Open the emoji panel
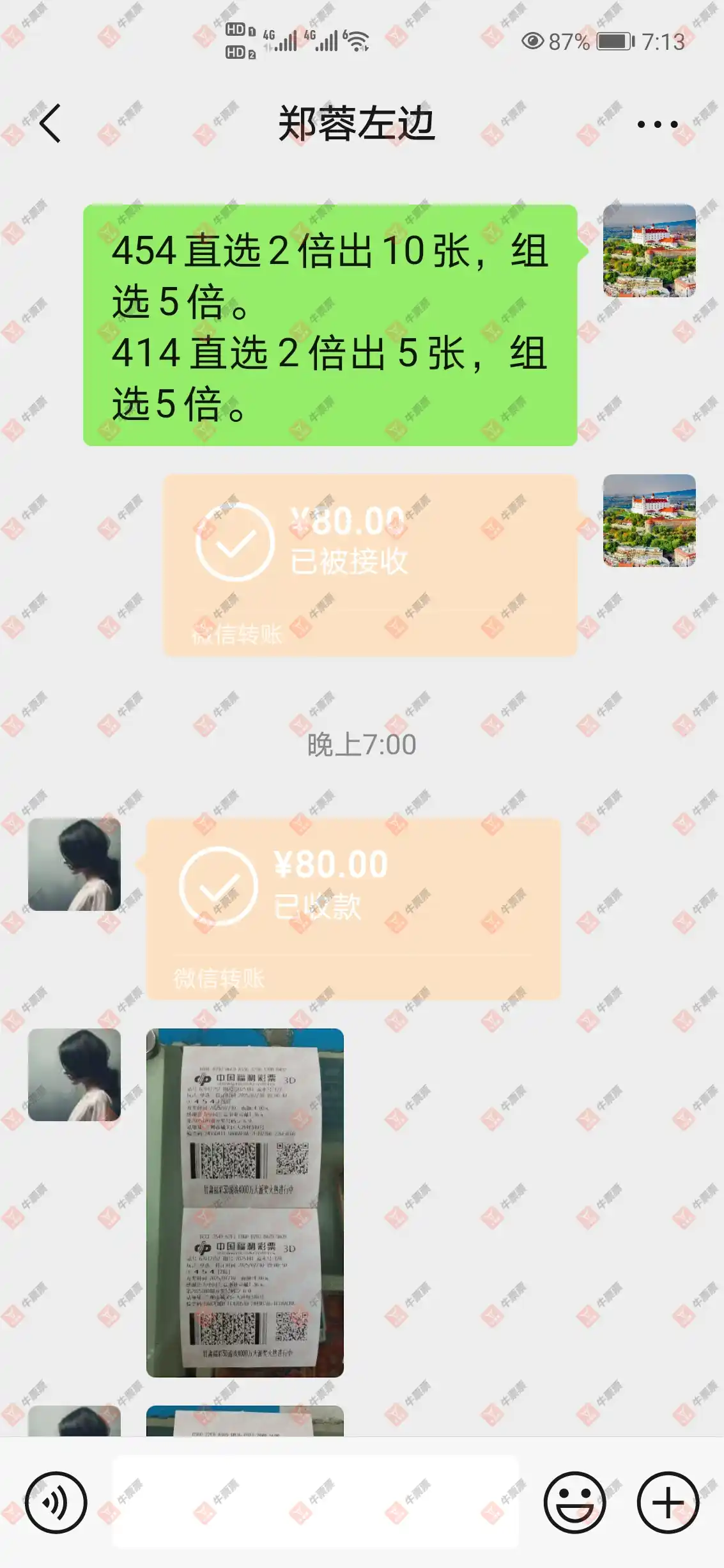 click(x=574, y=1502)
